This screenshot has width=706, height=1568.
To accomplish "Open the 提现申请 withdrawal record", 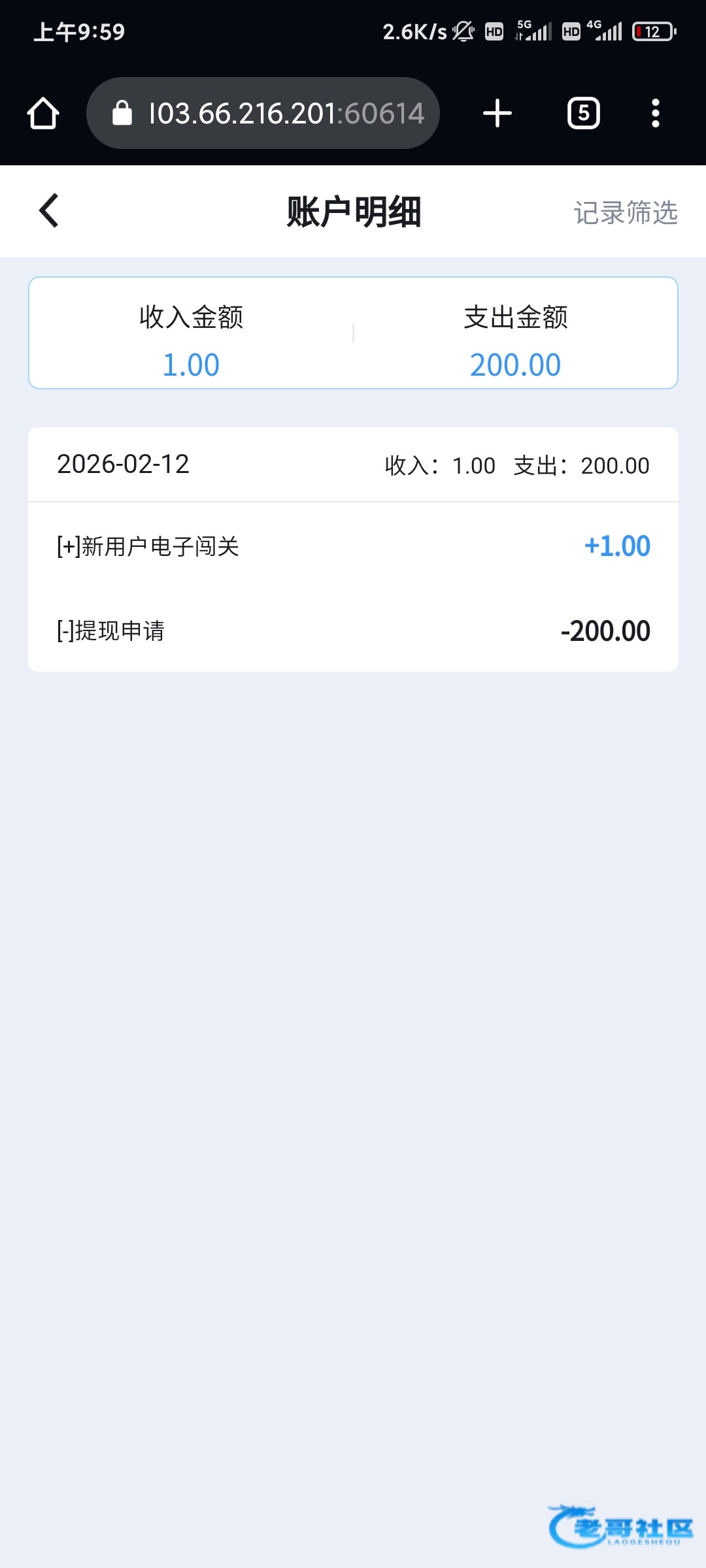I will pos(353,630).
